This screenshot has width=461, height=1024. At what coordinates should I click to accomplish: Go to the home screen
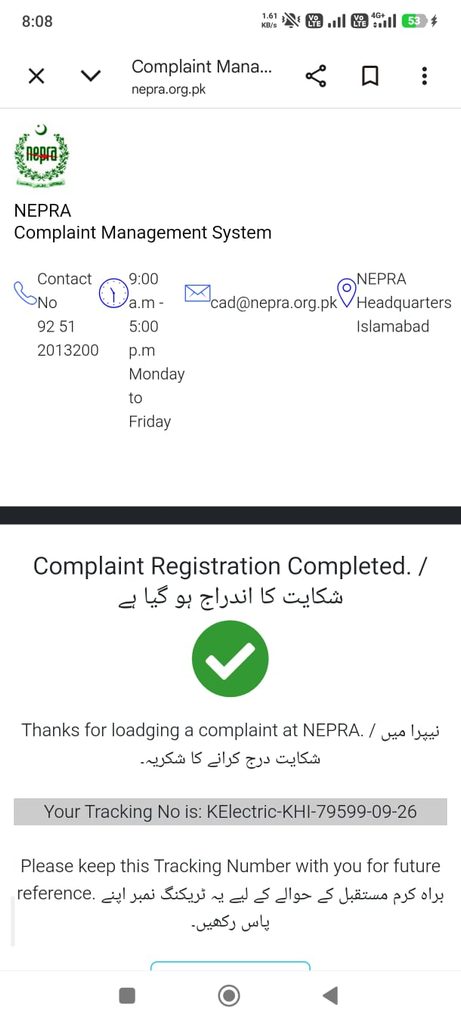coord(229,995)
